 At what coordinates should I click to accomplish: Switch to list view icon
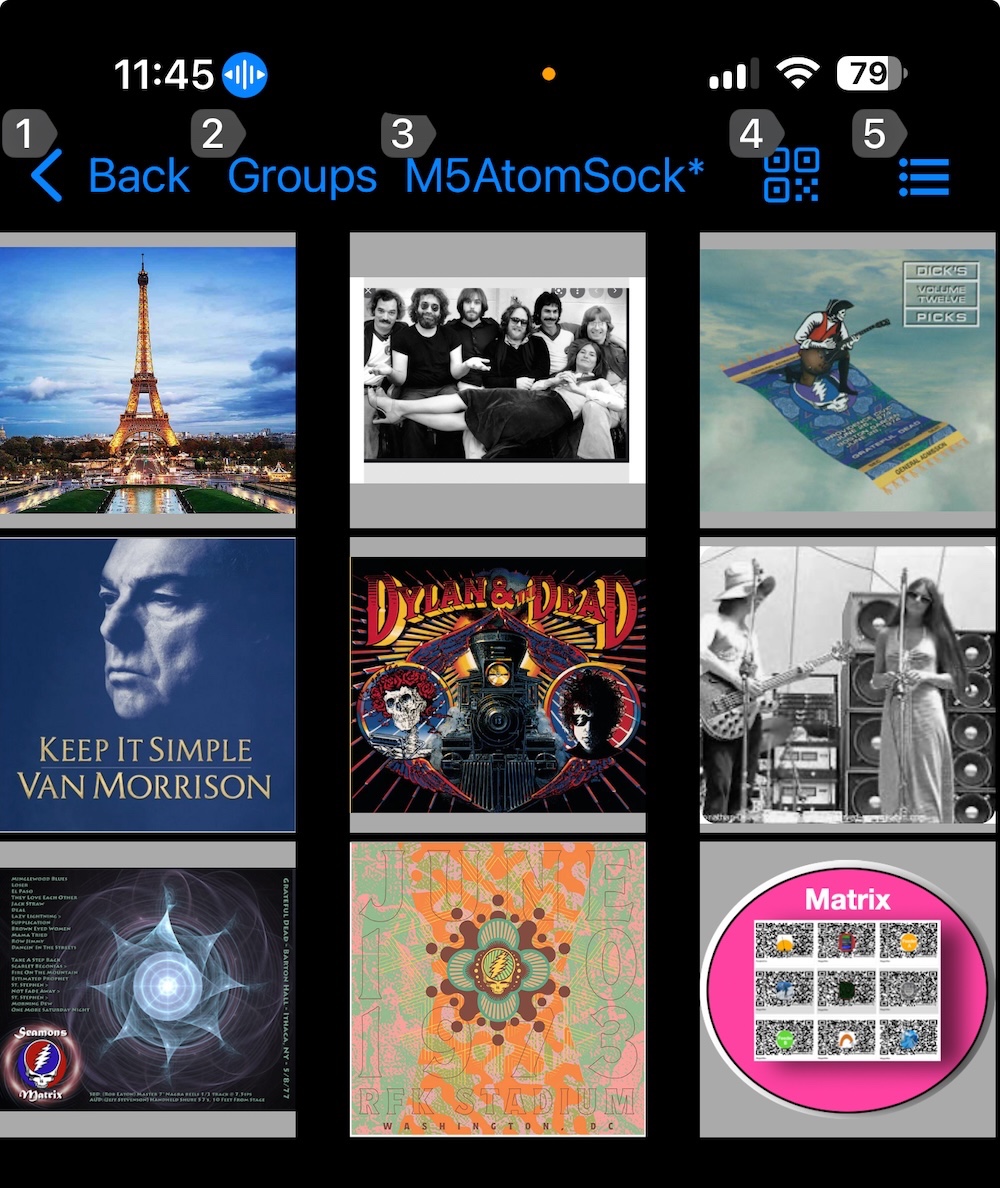[923, 177]
